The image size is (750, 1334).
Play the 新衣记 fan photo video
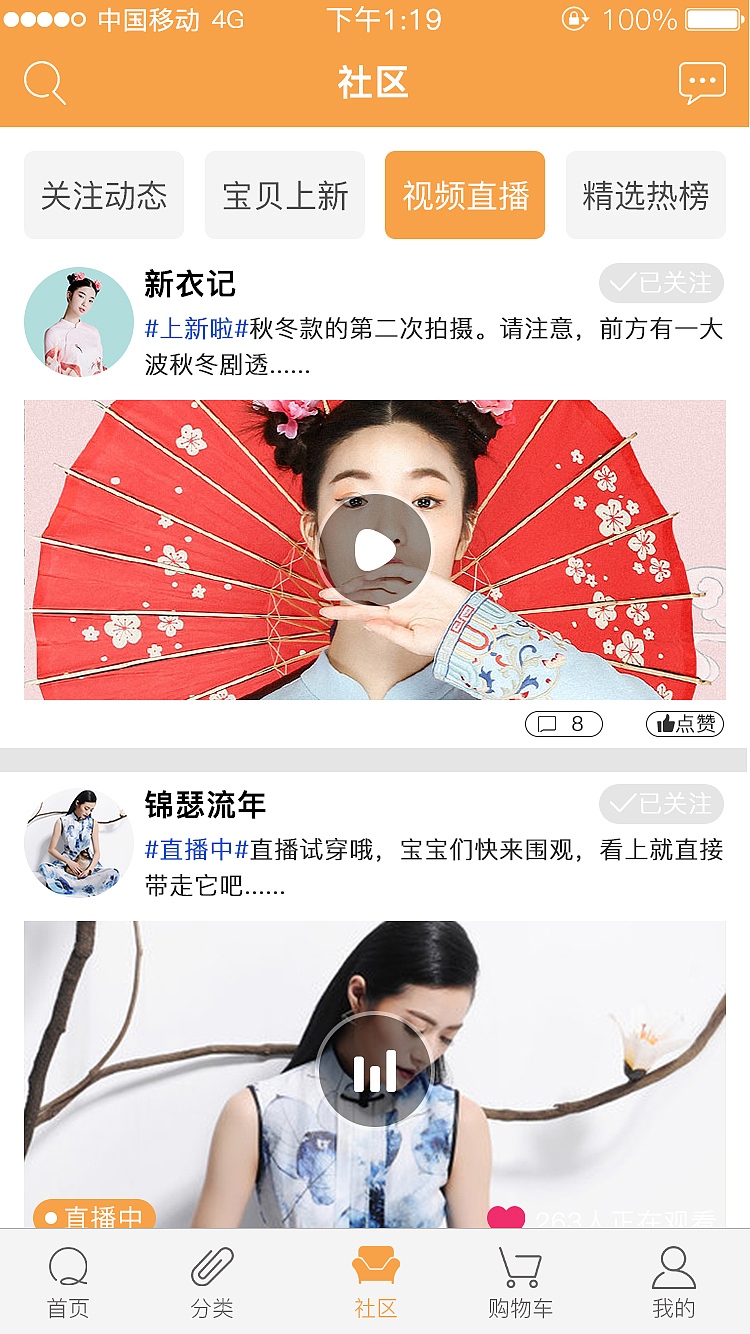(x=374, y=548)
